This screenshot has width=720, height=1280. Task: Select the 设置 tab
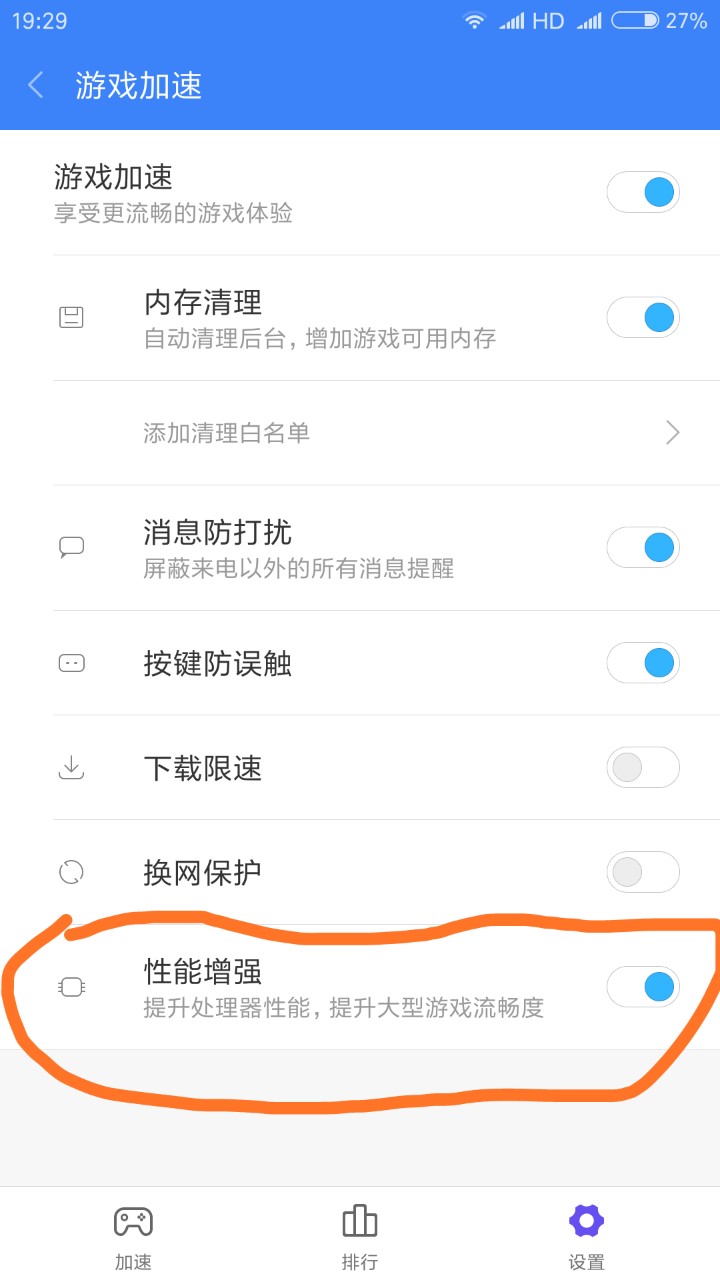click(x=587, y=1236)
